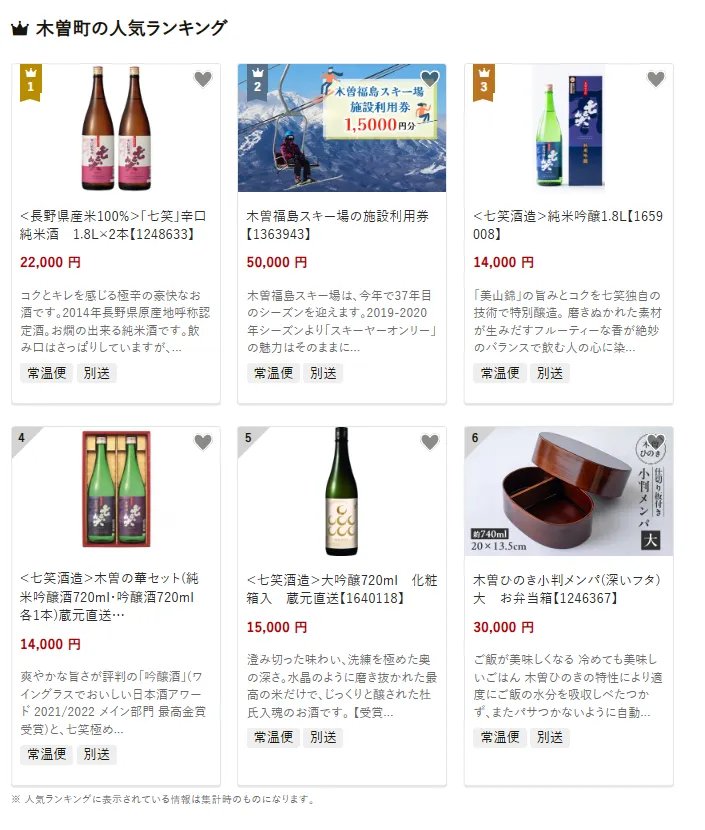Favorite the 純米吟醸1.8L item
Viewport: 705px width, 830px height.
[656, 80]
